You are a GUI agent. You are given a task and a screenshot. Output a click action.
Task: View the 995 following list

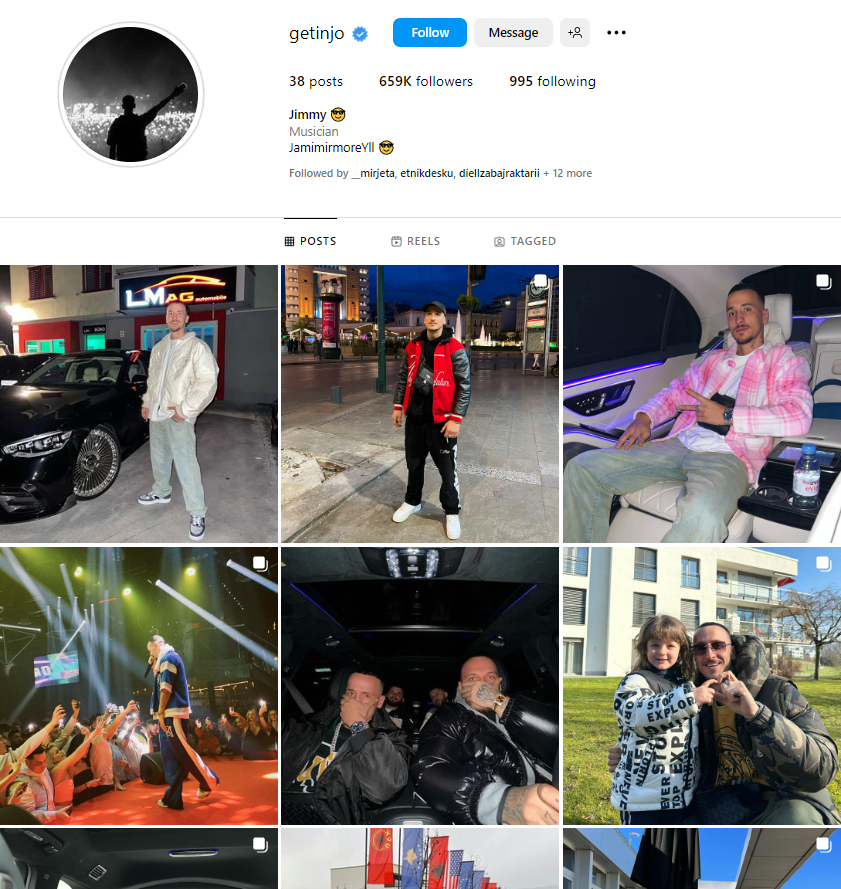(552, 81)
